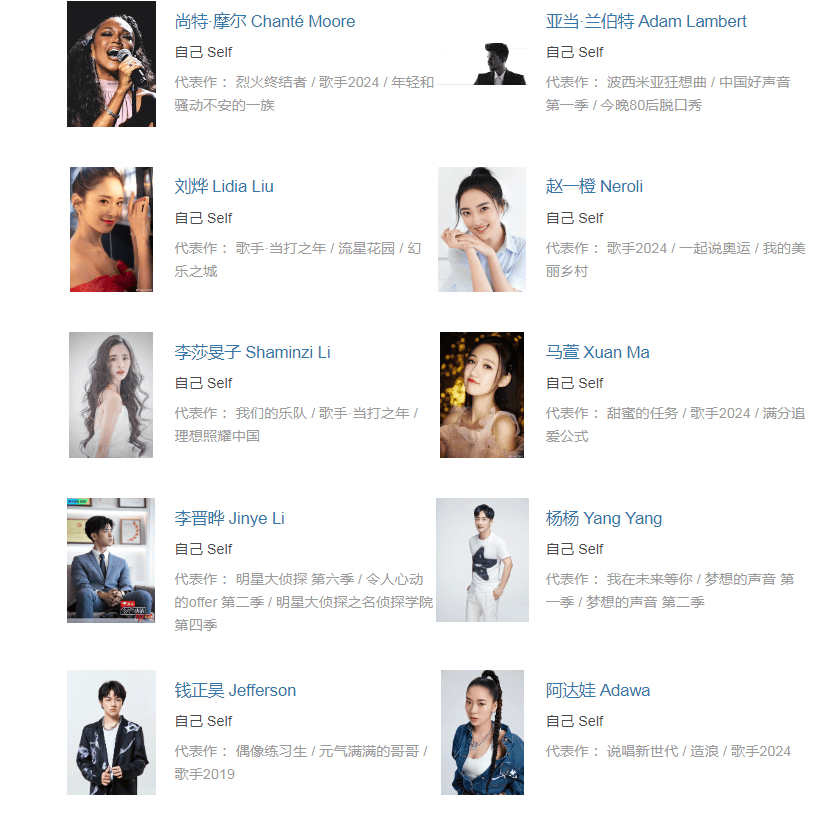
Task: Open 李莎旻子 Shaminzi Li link
Action: click(x=252, y=352)
